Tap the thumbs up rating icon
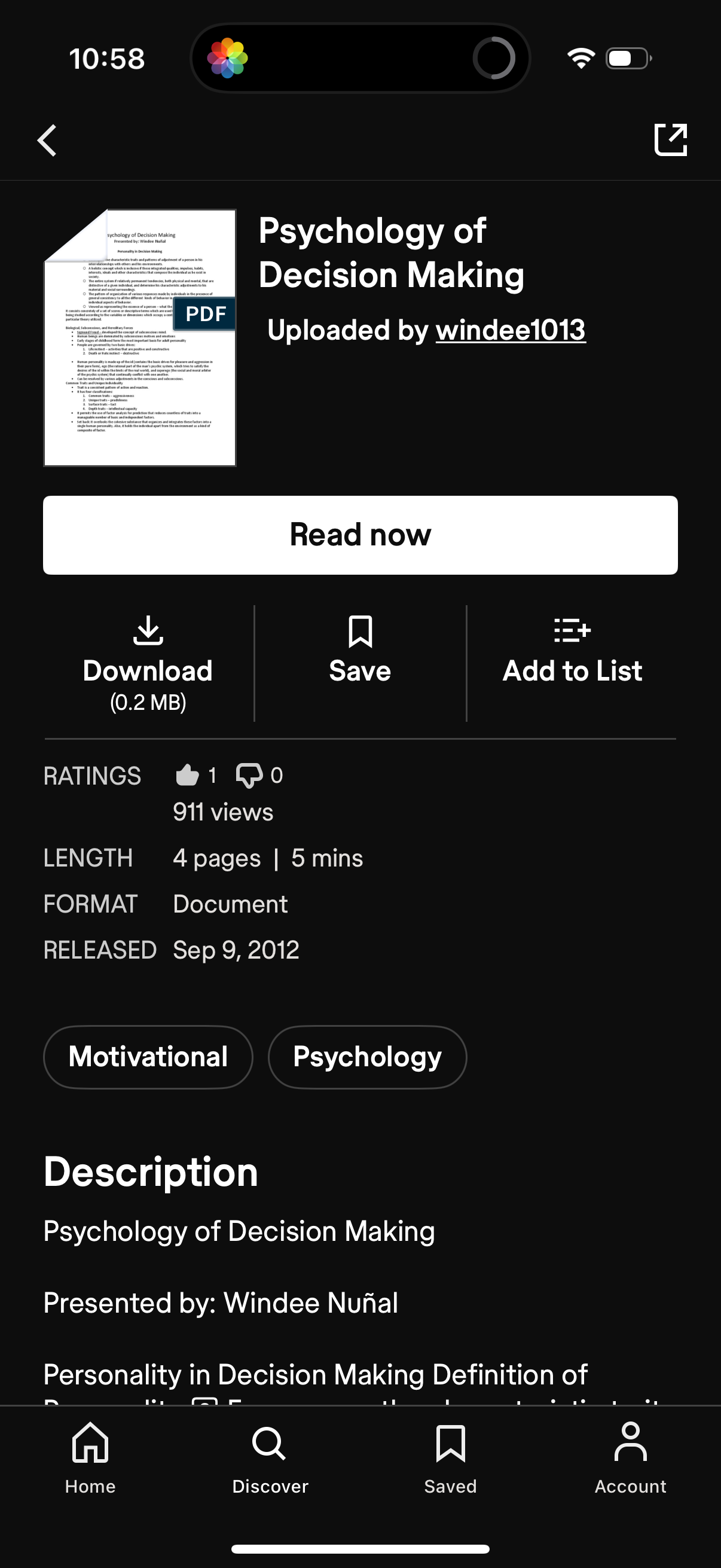Screen dimensions: 721x1568 (188, 774)
